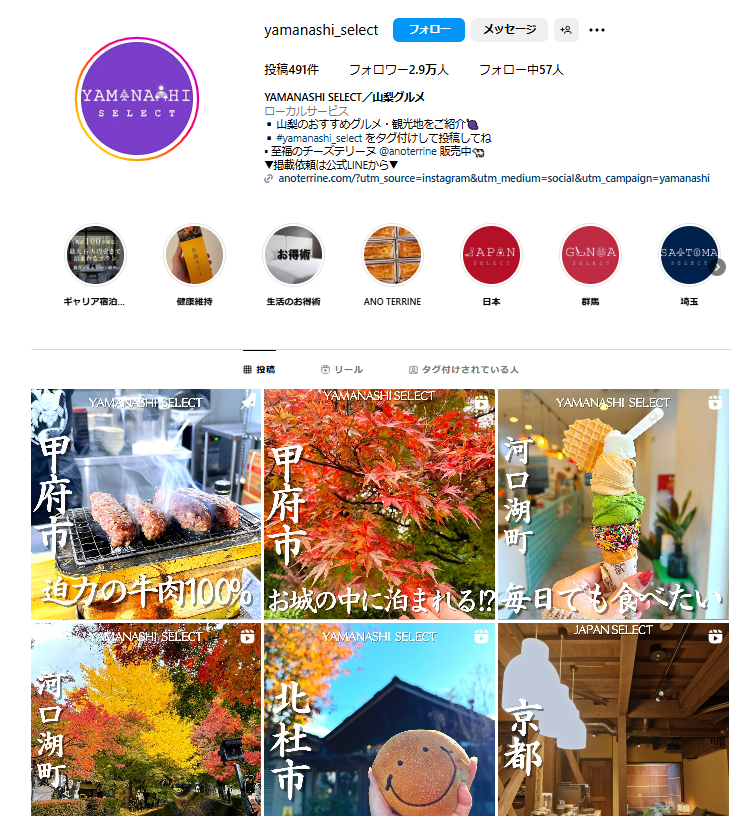743x816 pixels.
Task: Tap the メッセージ button
Action: (x=509, y=30)
